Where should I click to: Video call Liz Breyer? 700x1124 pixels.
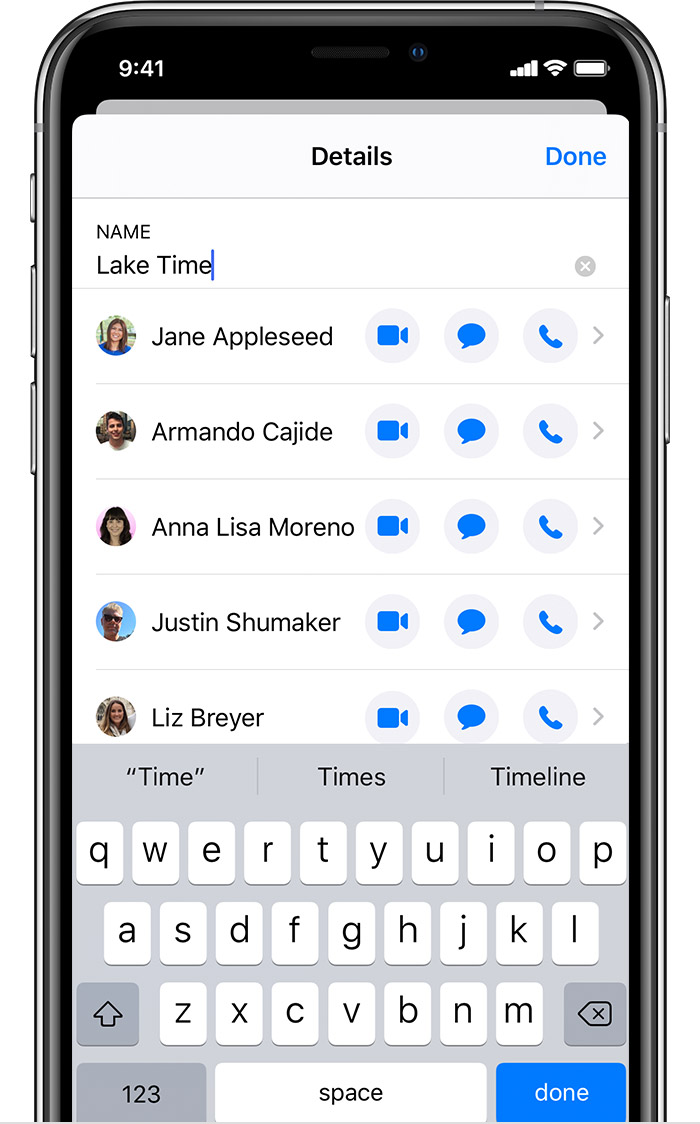(x=392, y=716)
